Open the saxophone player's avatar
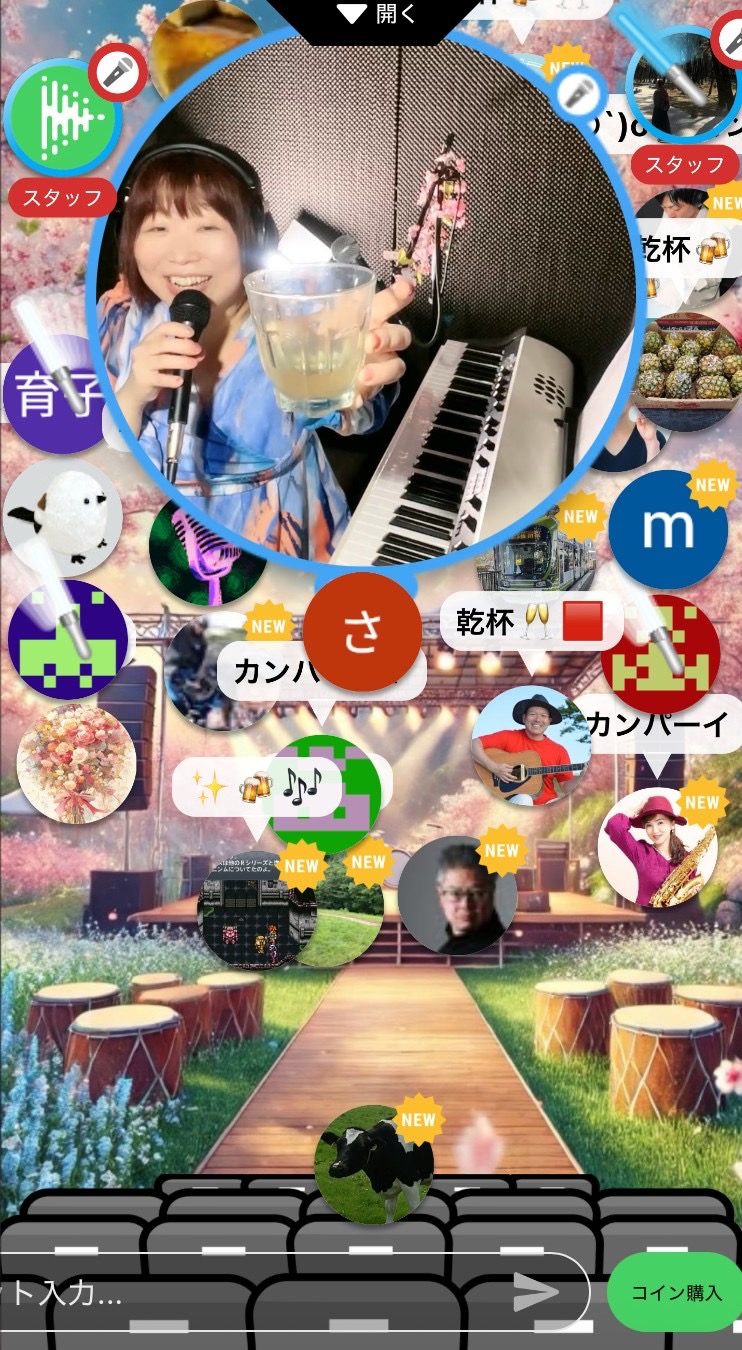This screenshot has height=1350, width=742. coord(657,848)
